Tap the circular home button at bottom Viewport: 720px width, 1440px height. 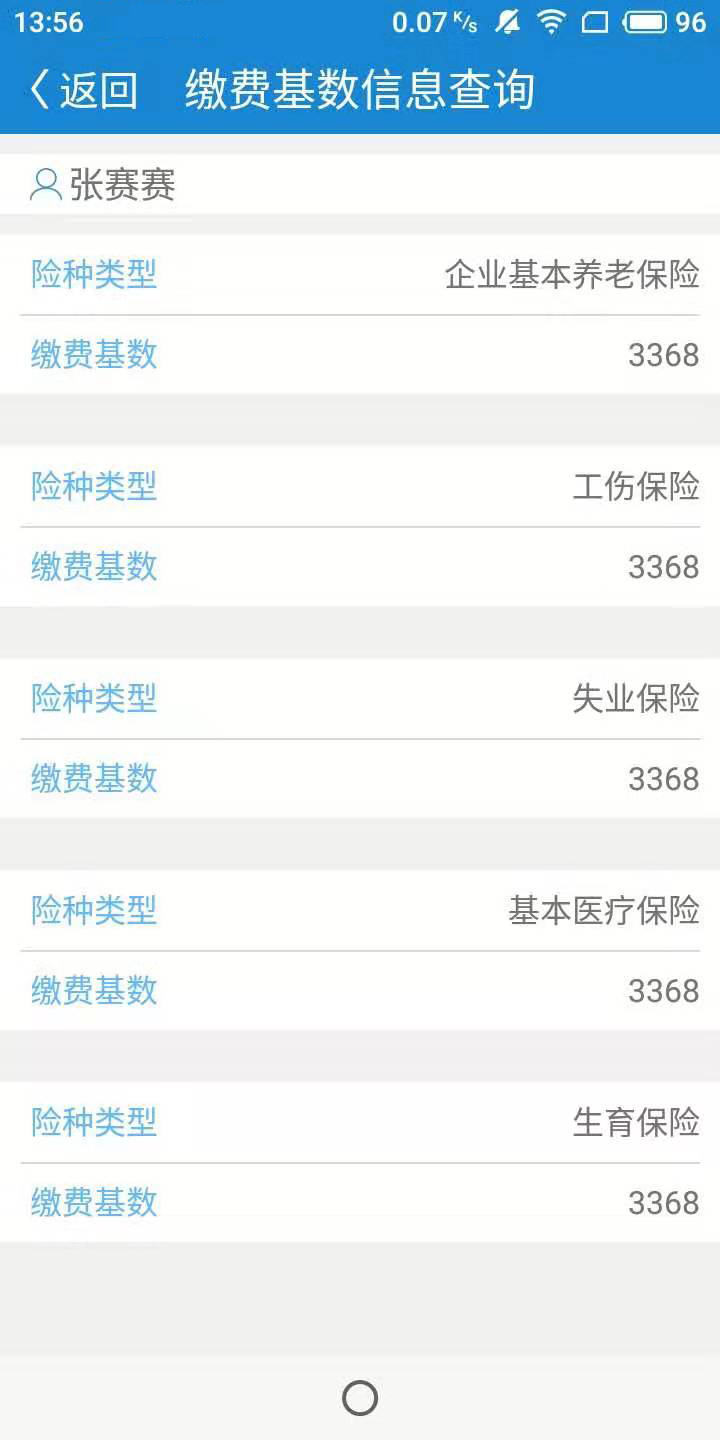point(359,1396)
